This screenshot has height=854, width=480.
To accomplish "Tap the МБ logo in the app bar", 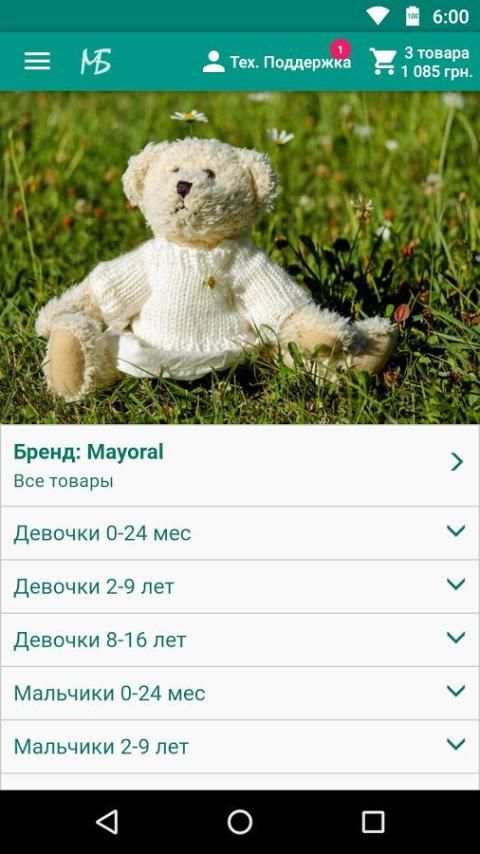I will (96, 62).
